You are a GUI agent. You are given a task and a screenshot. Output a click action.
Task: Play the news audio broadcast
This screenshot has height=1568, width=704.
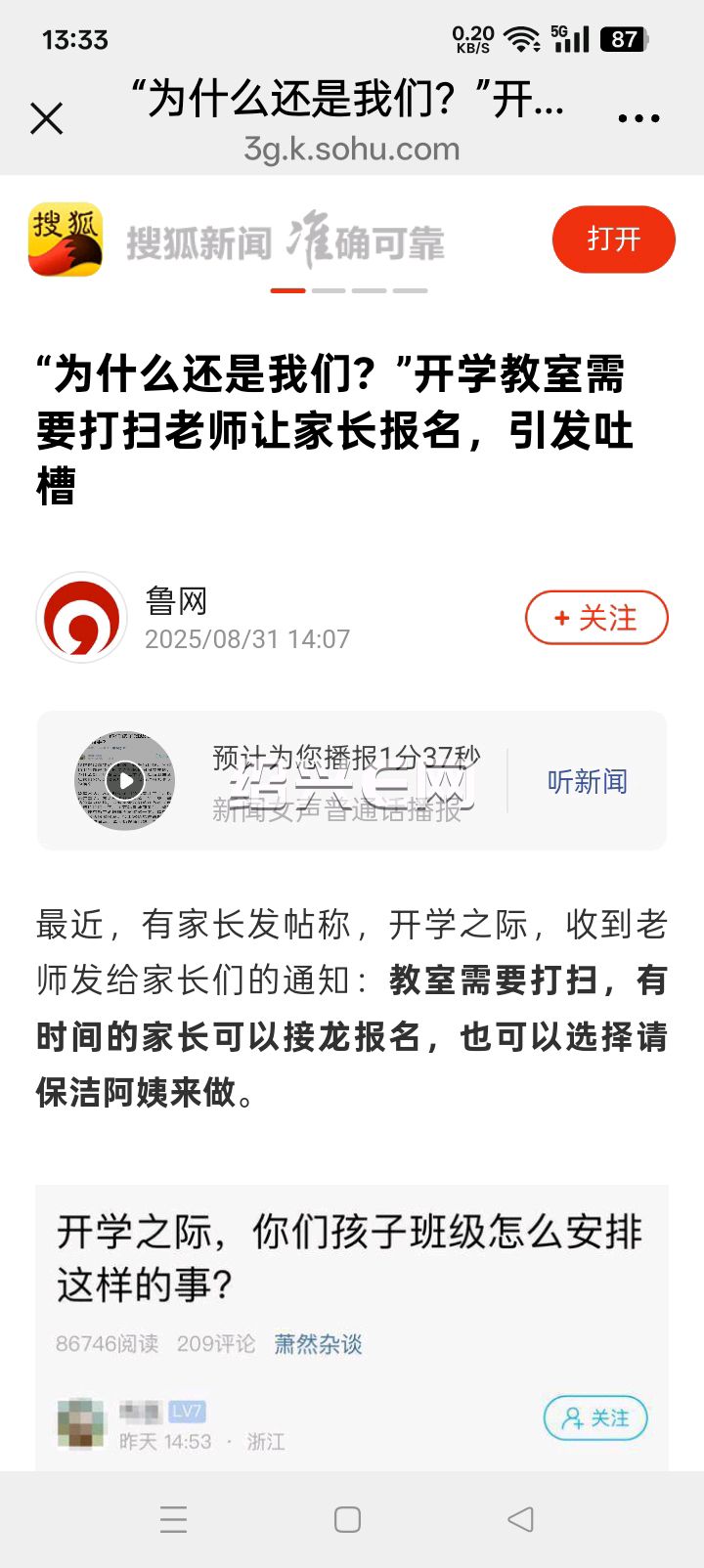click(125, 780)
